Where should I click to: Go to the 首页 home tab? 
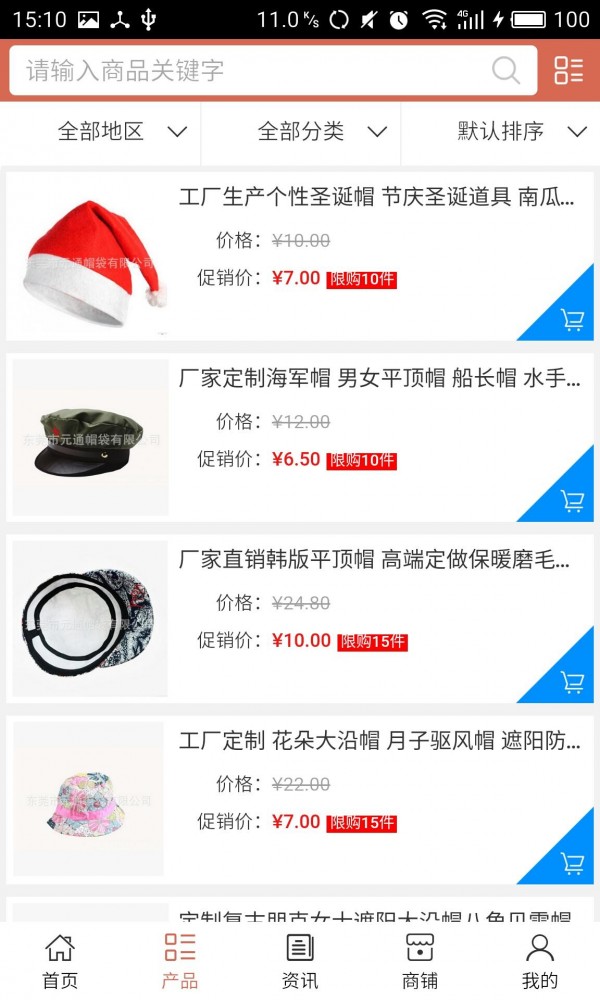pyautogui.click(x=60, y=961)
